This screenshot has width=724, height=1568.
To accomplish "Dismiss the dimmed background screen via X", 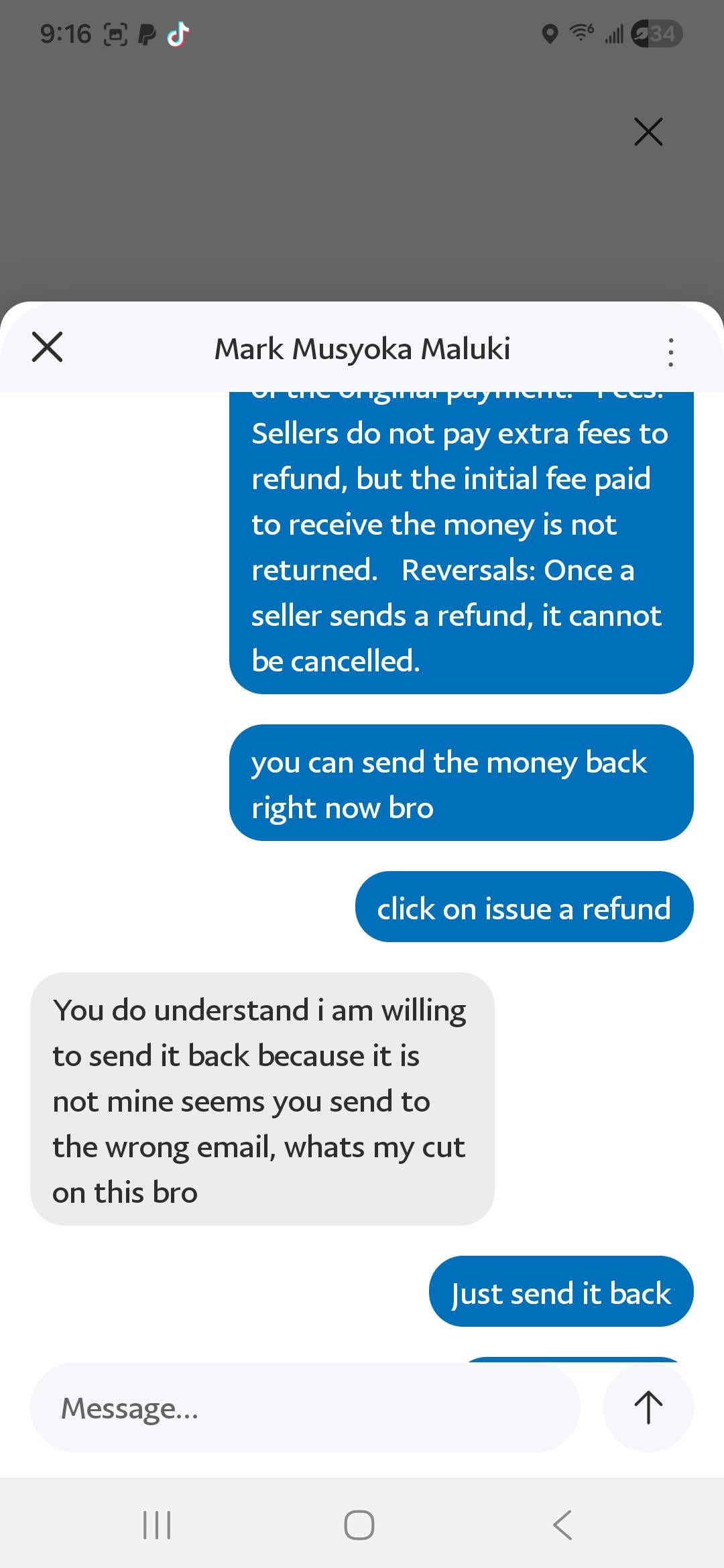I will coord(648,132).
